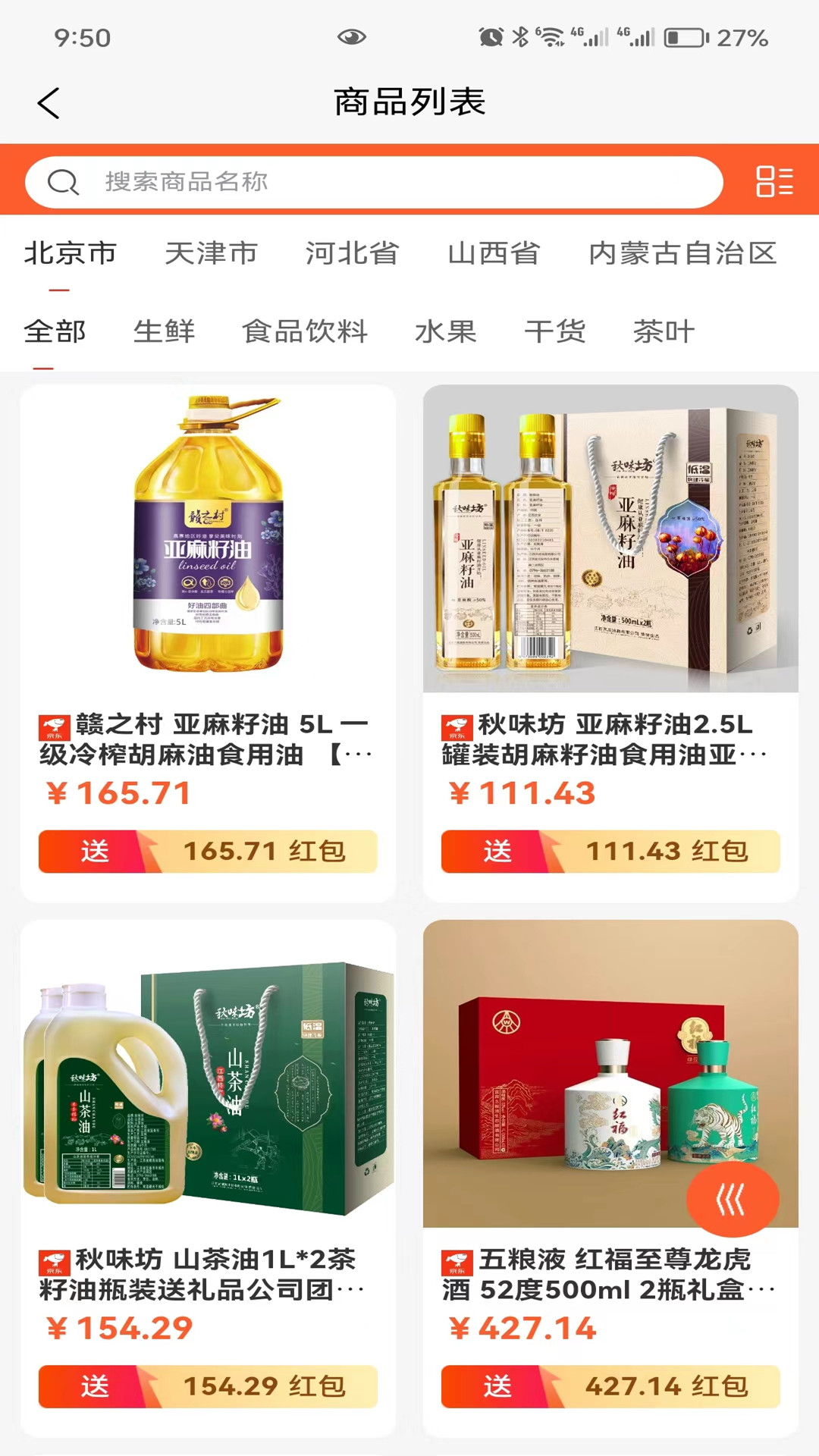Choose 山西省 from the region row
This screenshot has height=1456, width=819.
pyautogui.click(x=494, y=254)
